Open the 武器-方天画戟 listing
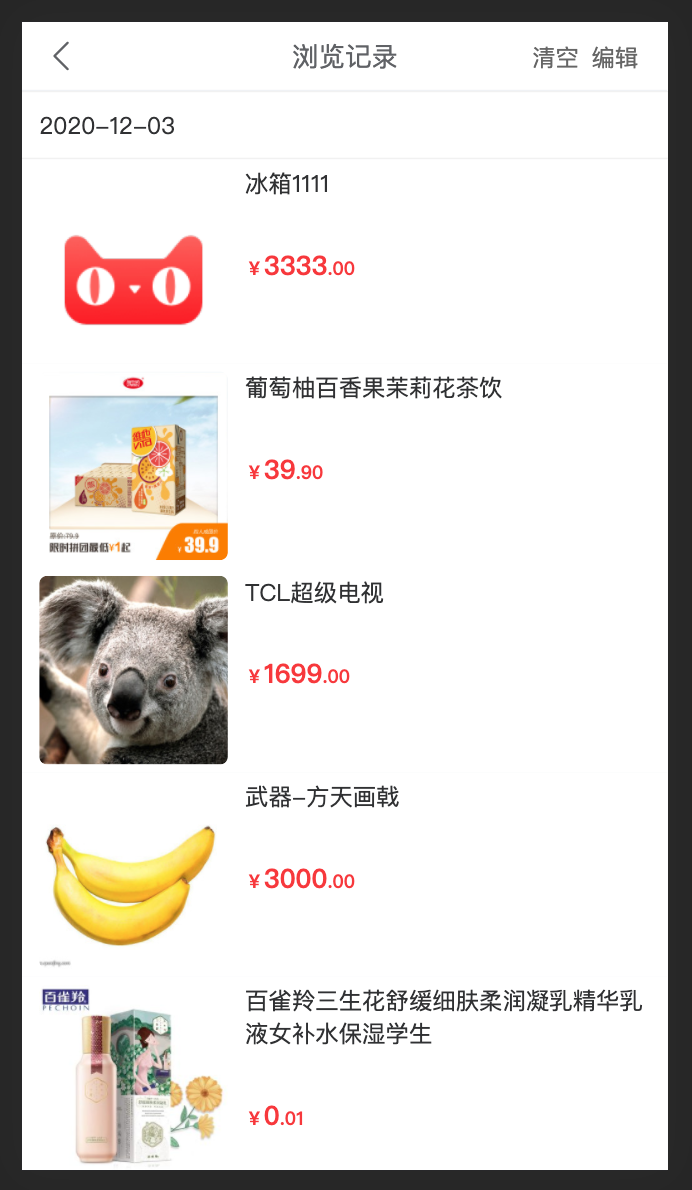The height and width of the screenshot is (1190, 692). pos(322,797)
